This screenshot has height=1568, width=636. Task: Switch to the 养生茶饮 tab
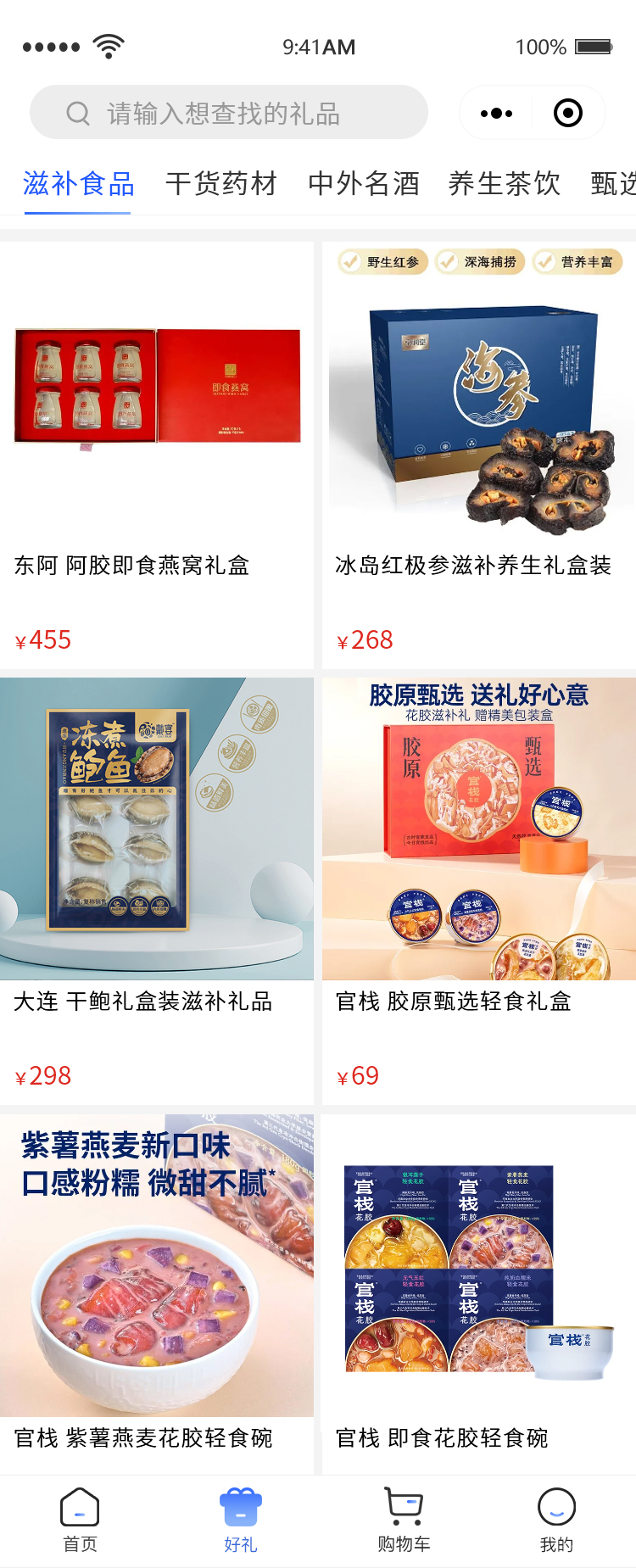(505, 184)
